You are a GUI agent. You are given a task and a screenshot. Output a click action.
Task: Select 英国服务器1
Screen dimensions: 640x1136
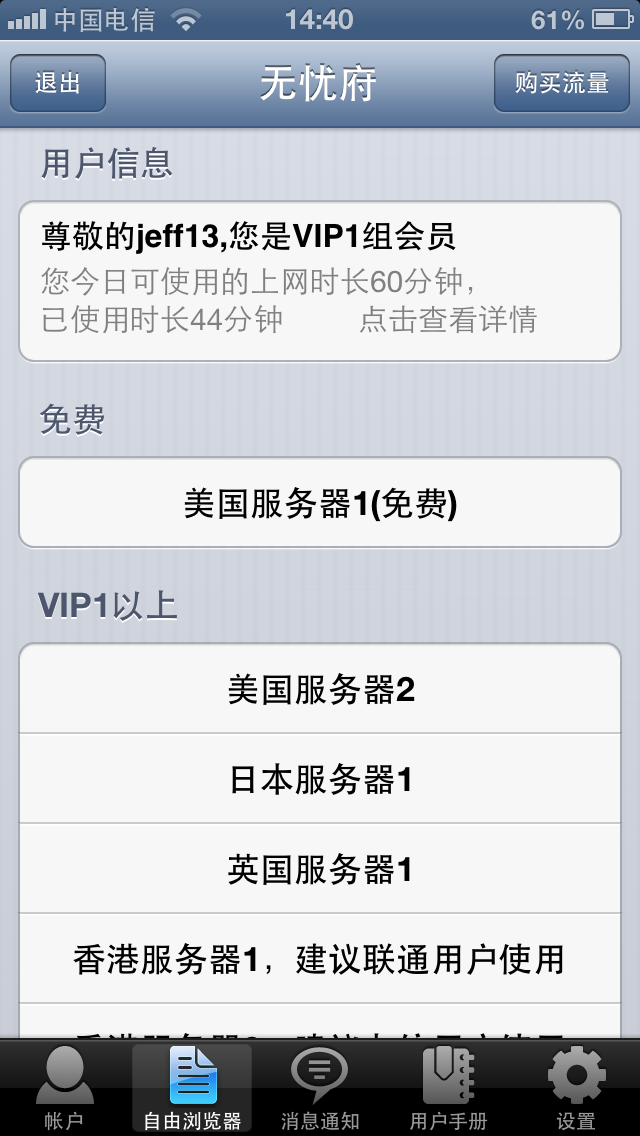(x=320, y=869)
